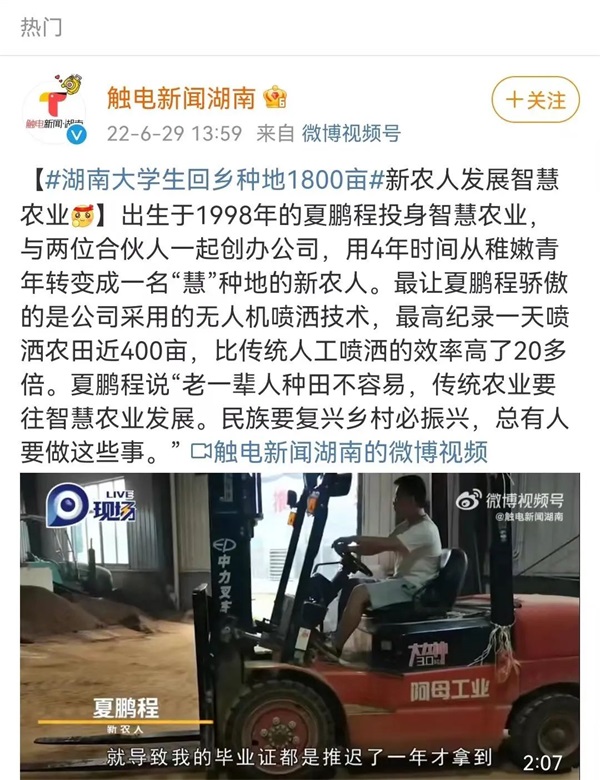
Task: Open the 触电新闻湖南的微博视频 link
Action: point(339,451)
